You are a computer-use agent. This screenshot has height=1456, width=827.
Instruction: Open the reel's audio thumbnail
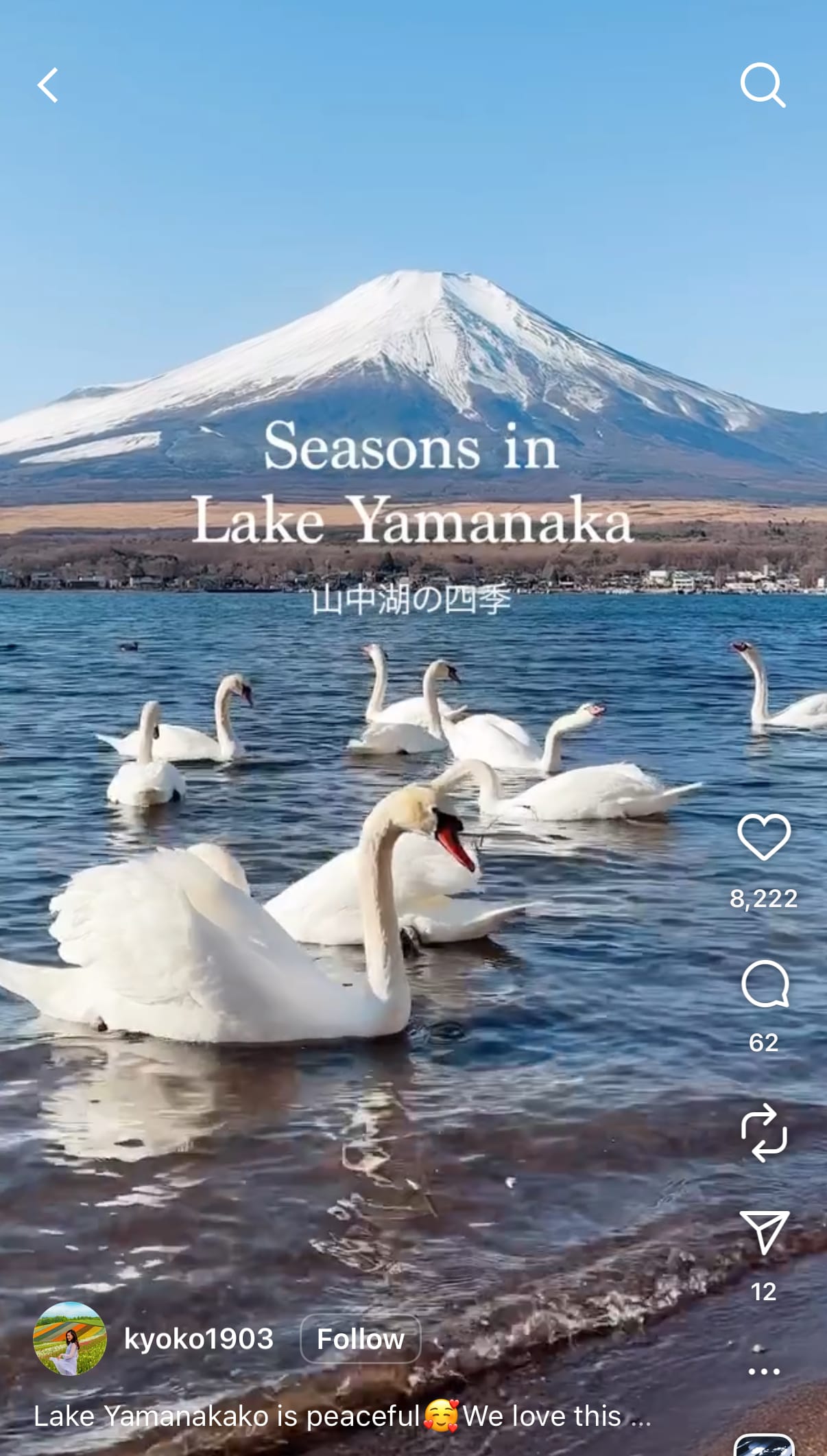pyautogui.click(x=764, y=1445)
